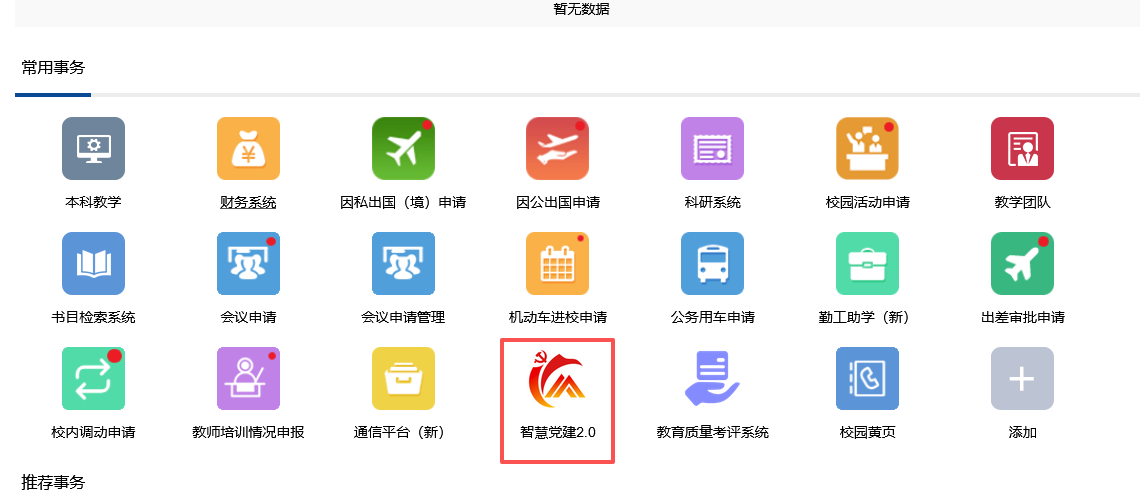Open 书目检索系统
The height and width of the screenshot is (494, 1140).
click(93, 264)
